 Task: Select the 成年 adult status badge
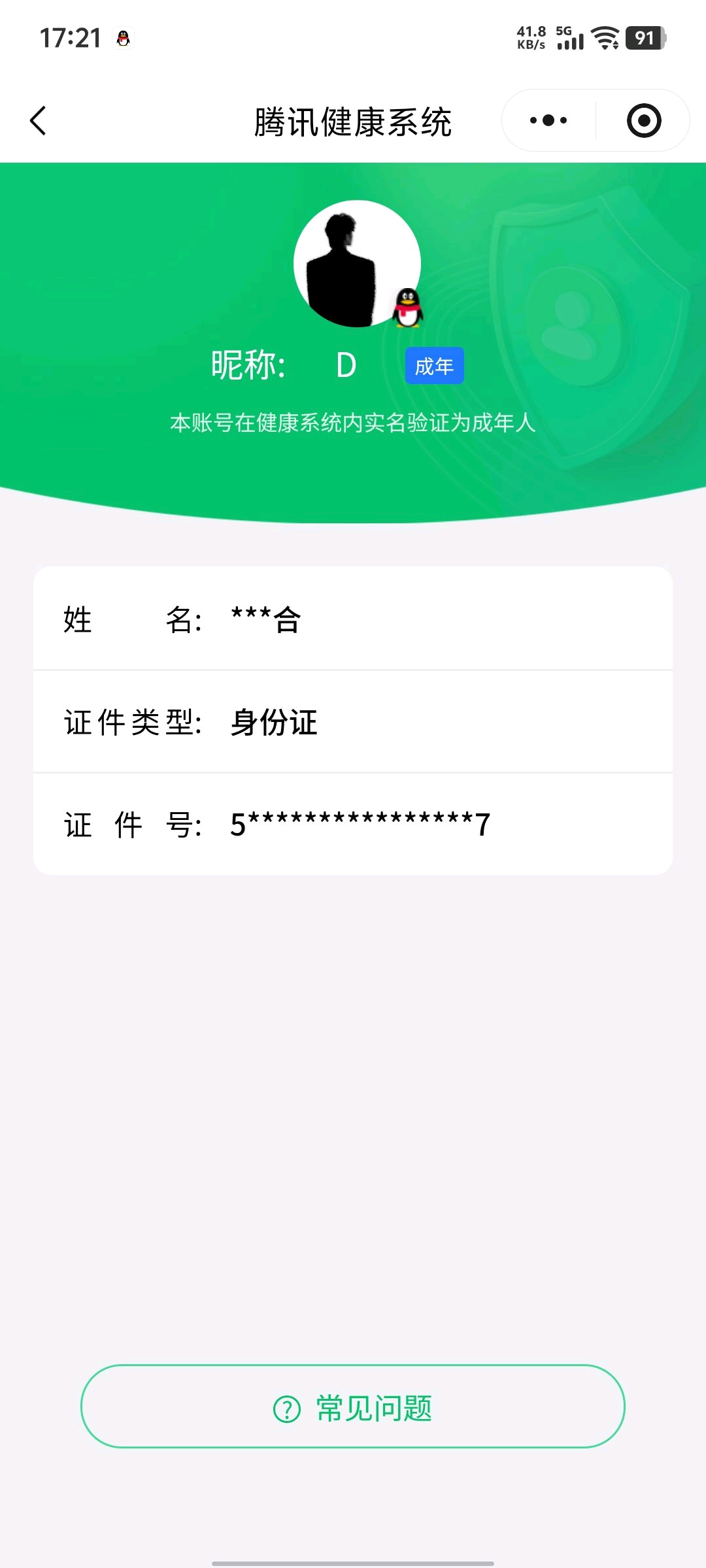pyautogui.click(x=434, y=366)
